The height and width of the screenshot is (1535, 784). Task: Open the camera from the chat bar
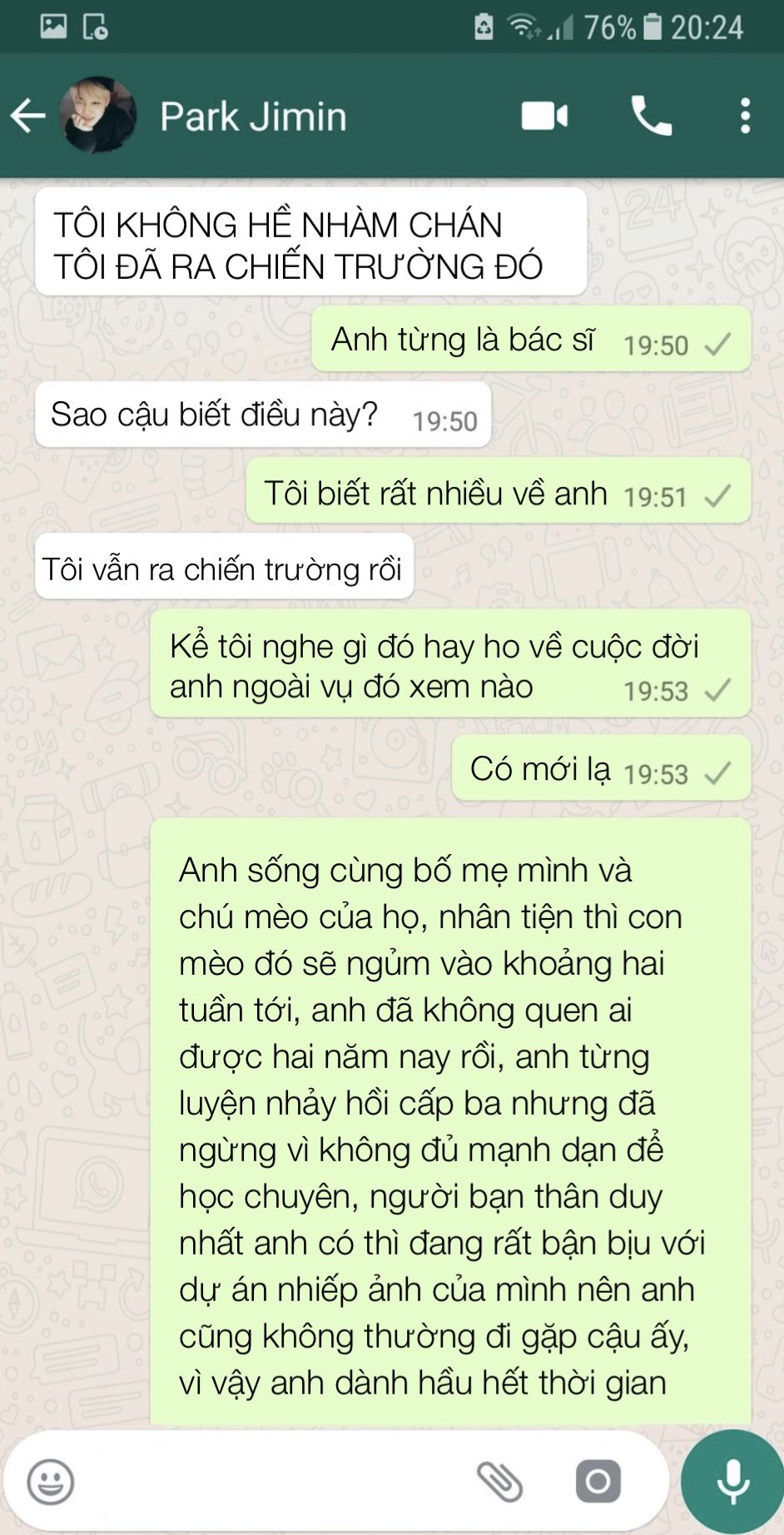click(598, 1482)
